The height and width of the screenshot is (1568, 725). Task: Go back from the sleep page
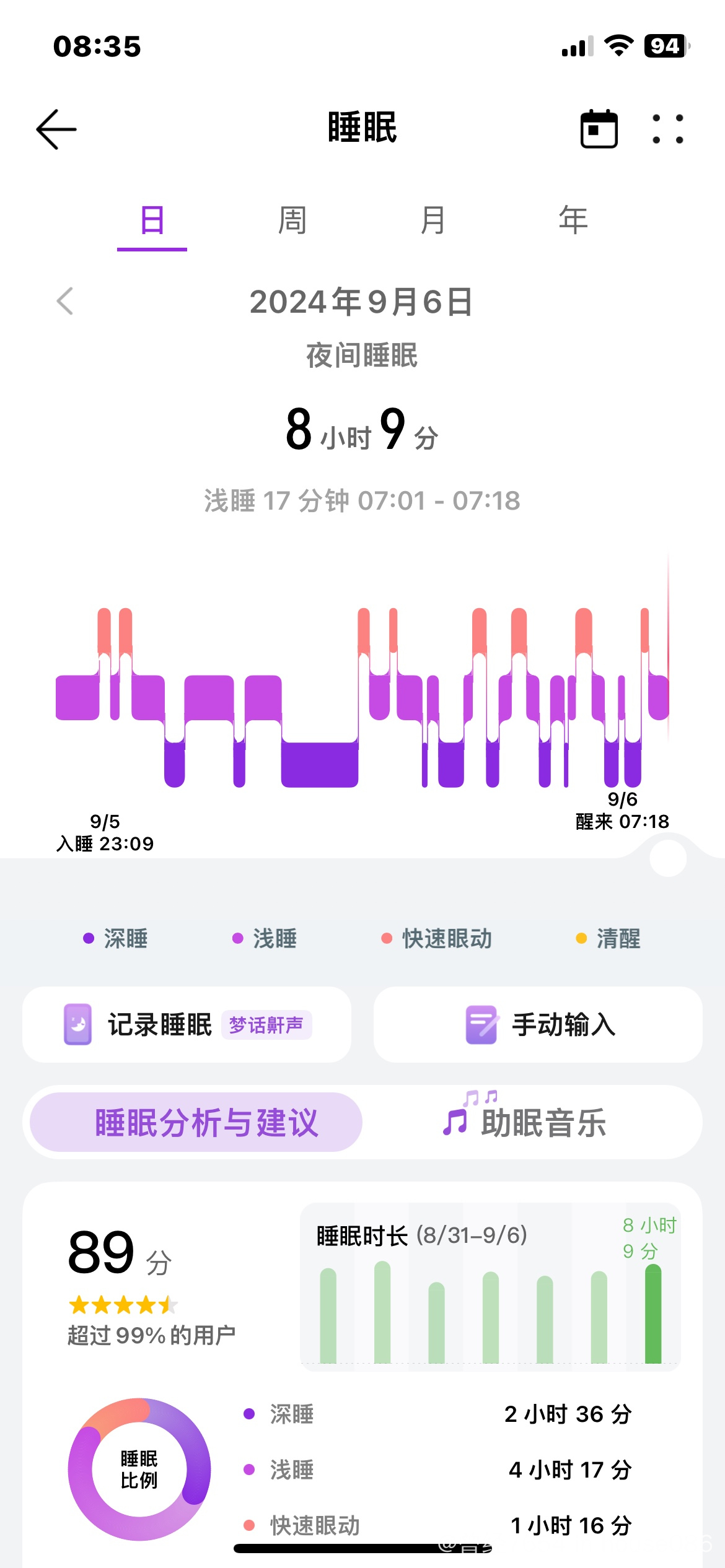56,129
